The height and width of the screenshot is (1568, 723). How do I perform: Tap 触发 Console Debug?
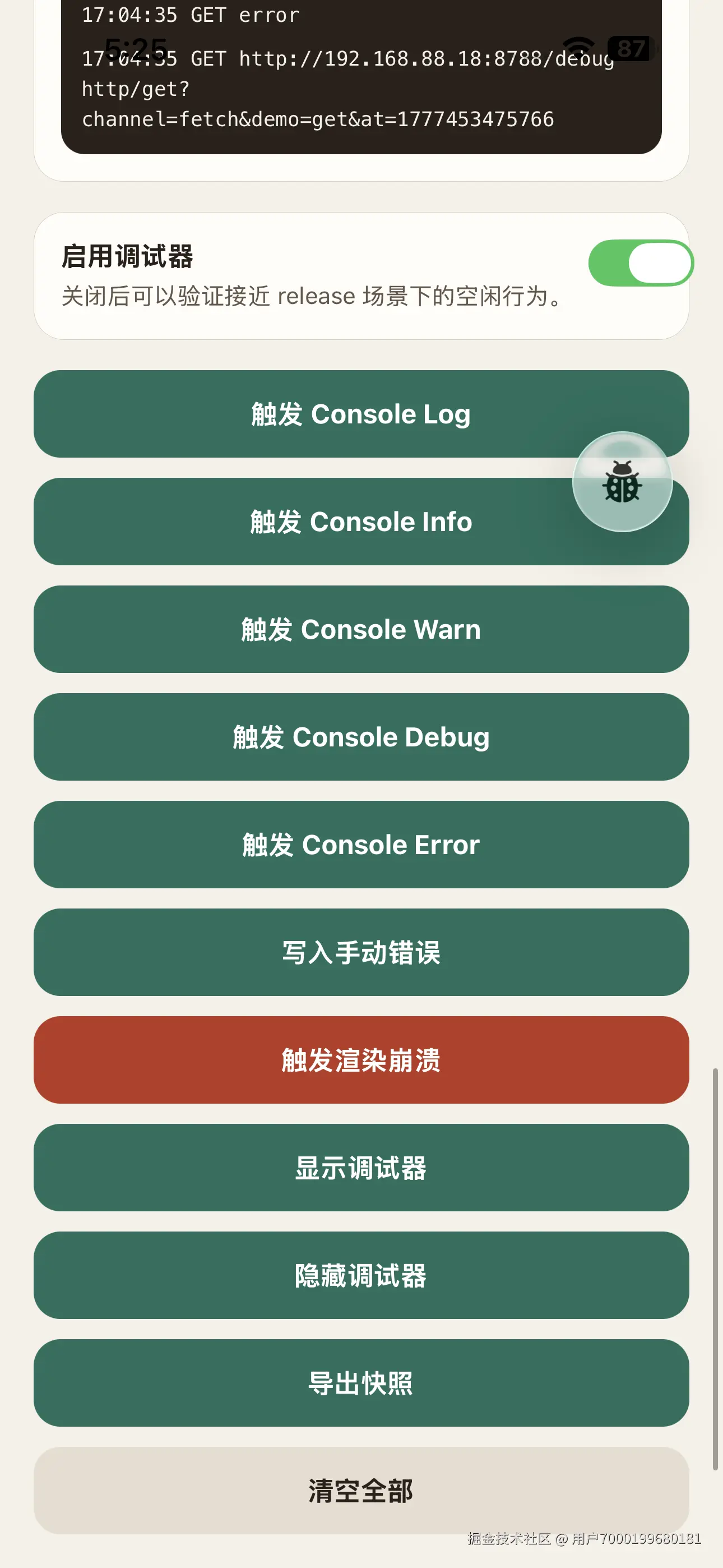pos(361,736)
